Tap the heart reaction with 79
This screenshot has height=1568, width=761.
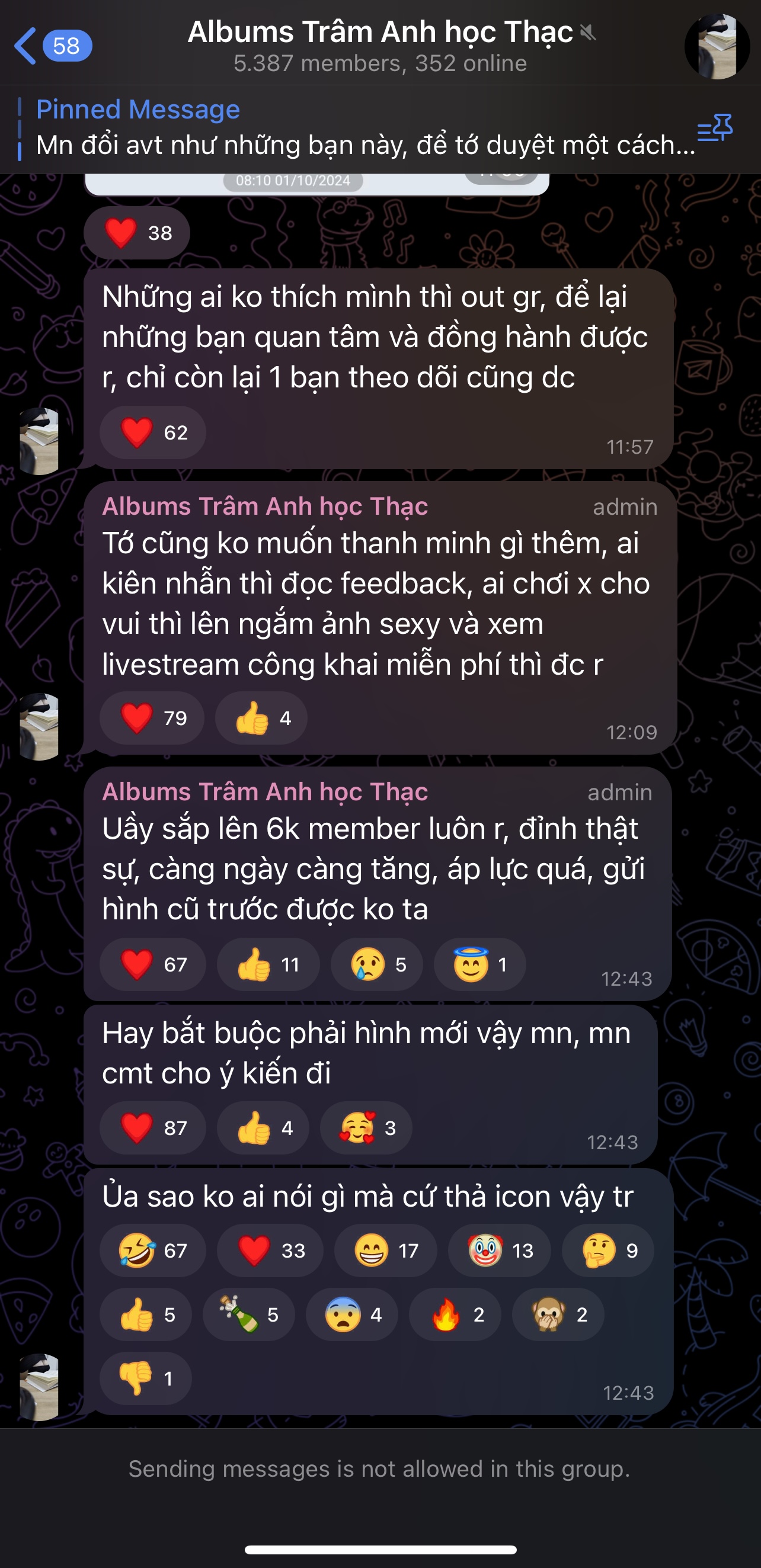pos(152,719)
